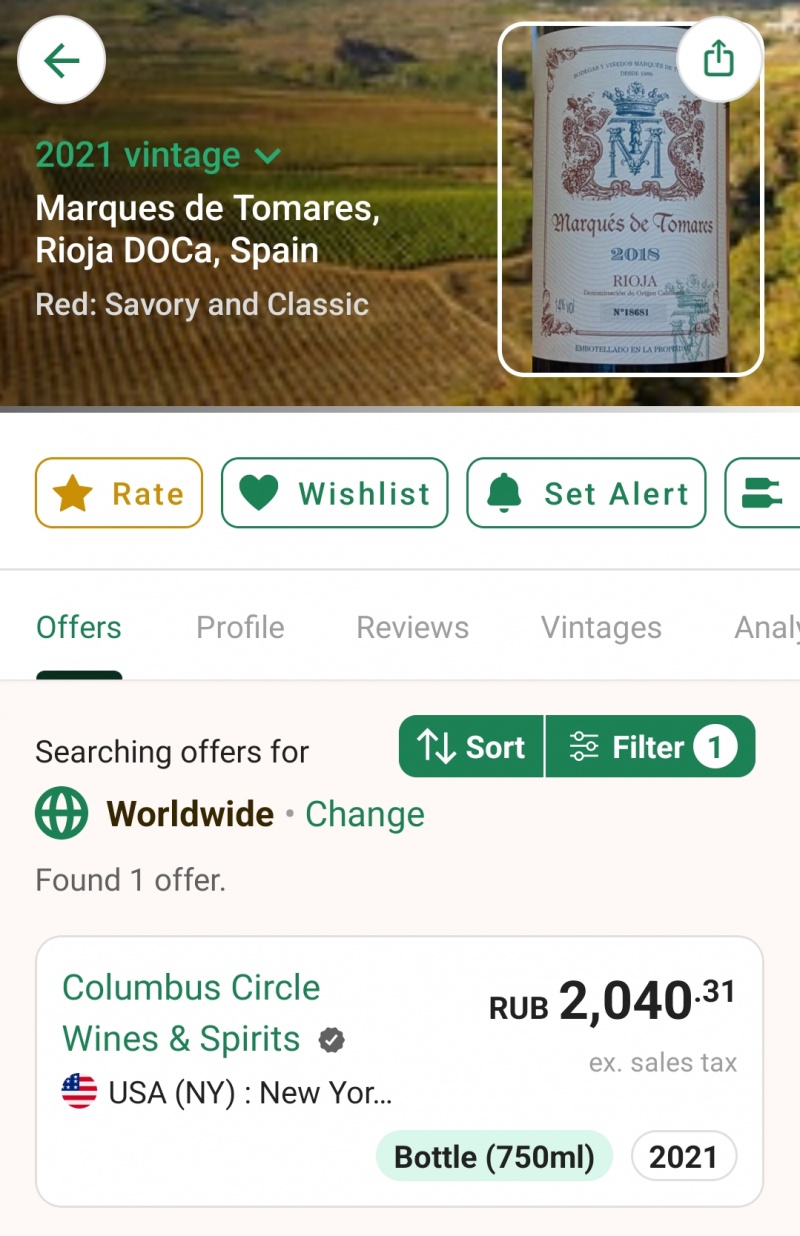Open the Reviews tab
The width and height of the screenshot is (800, 1236).
point(412,628)
